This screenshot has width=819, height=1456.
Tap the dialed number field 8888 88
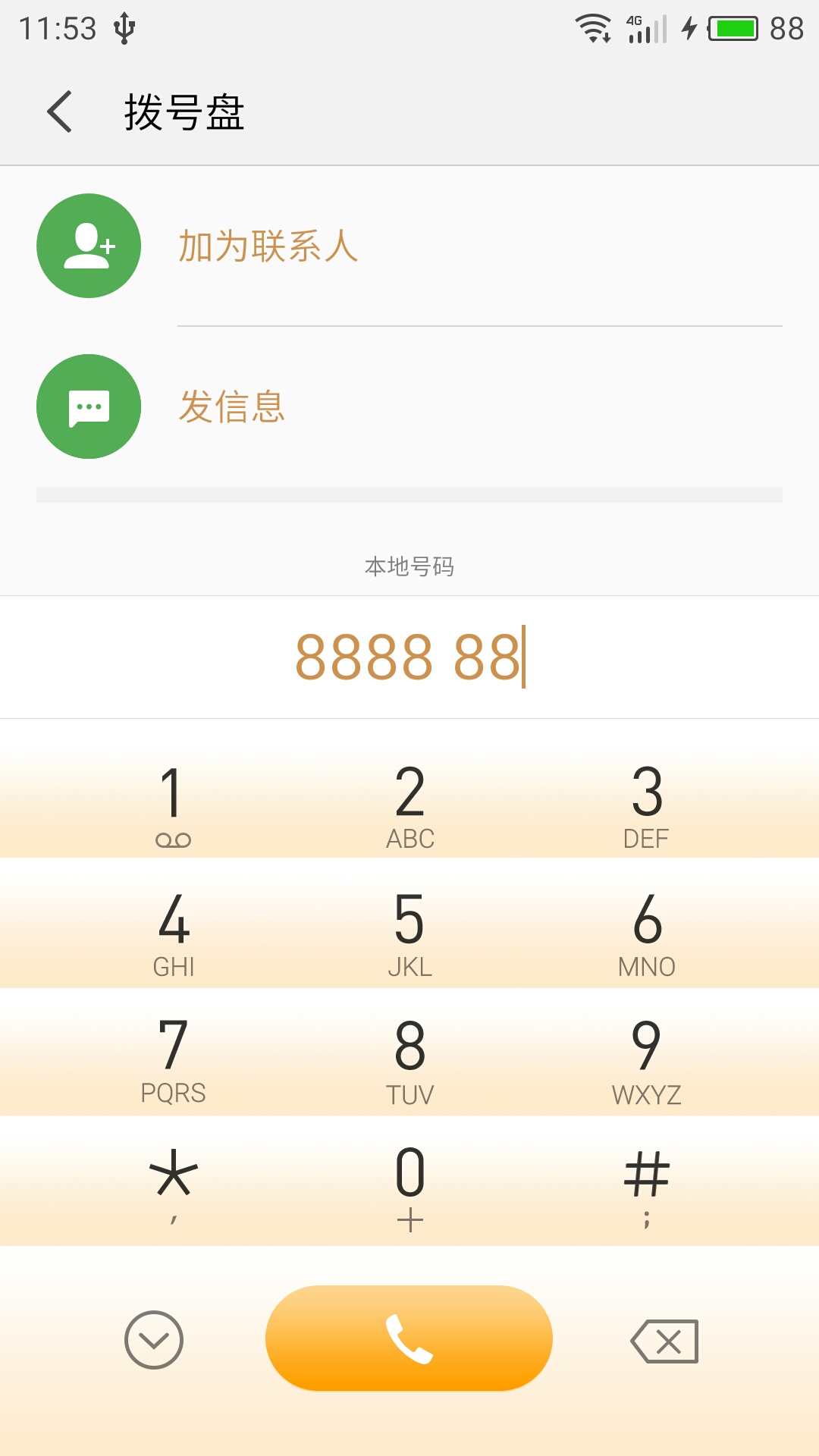(409, 657)
